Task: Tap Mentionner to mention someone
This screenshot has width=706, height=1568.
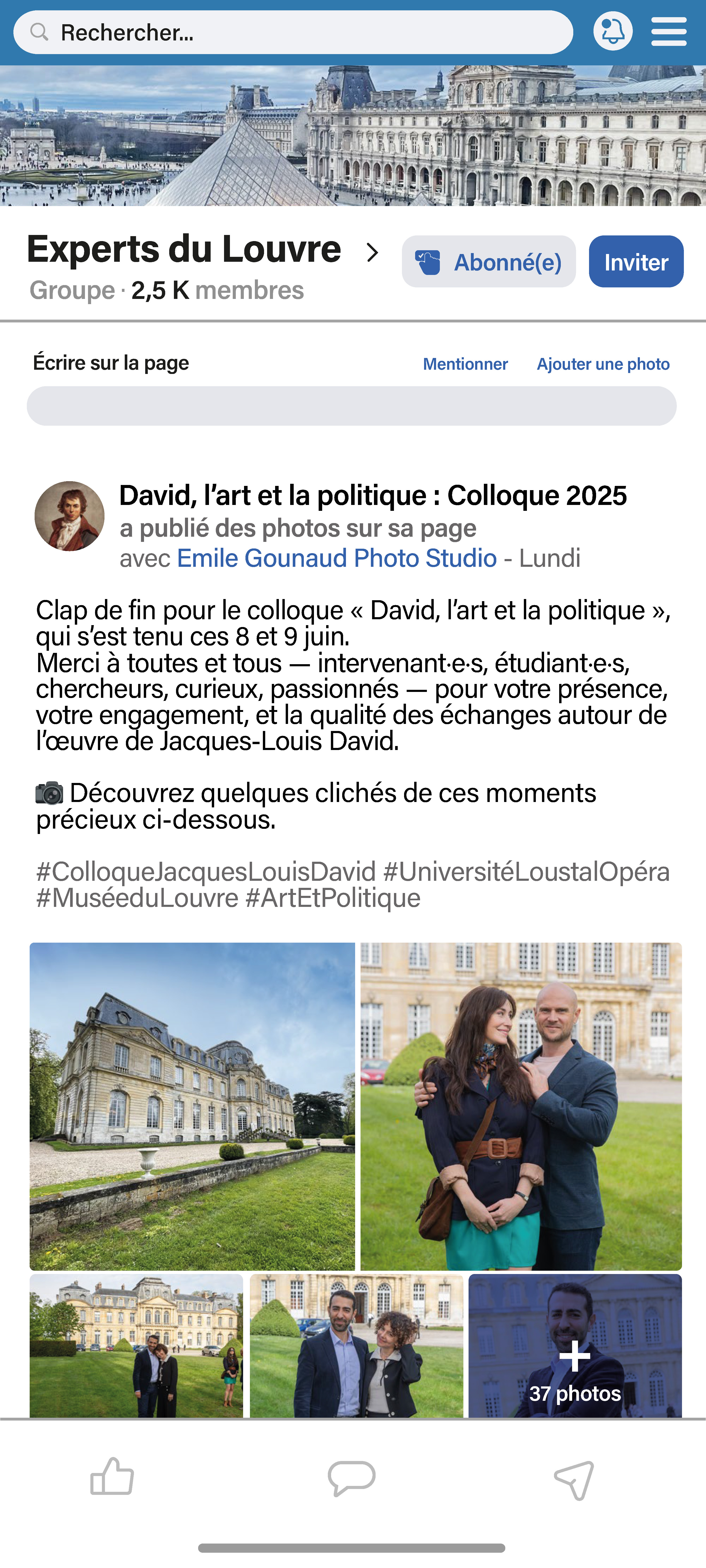Action: 465,364
